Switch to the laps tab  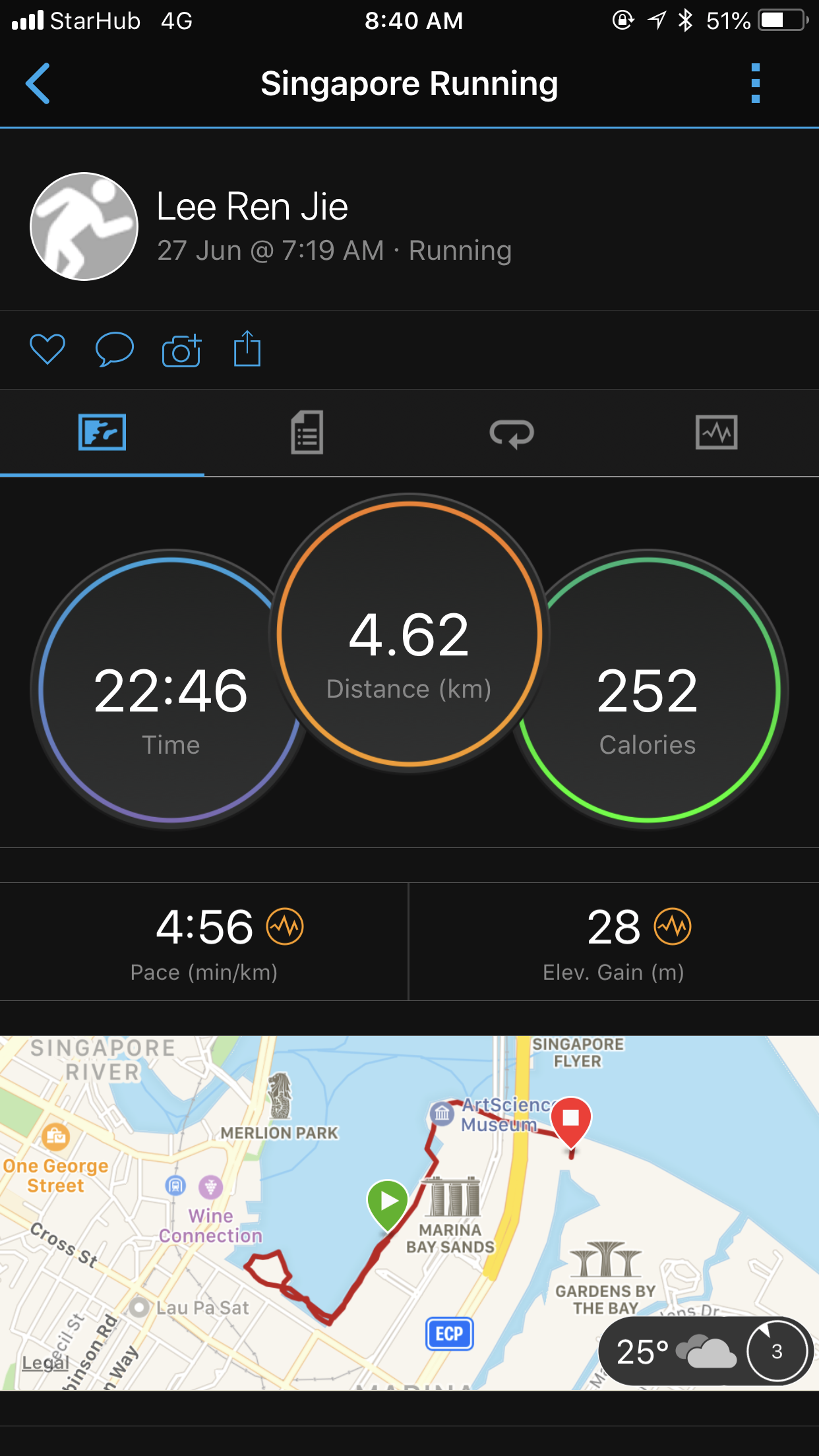click(x=512, y=433)
